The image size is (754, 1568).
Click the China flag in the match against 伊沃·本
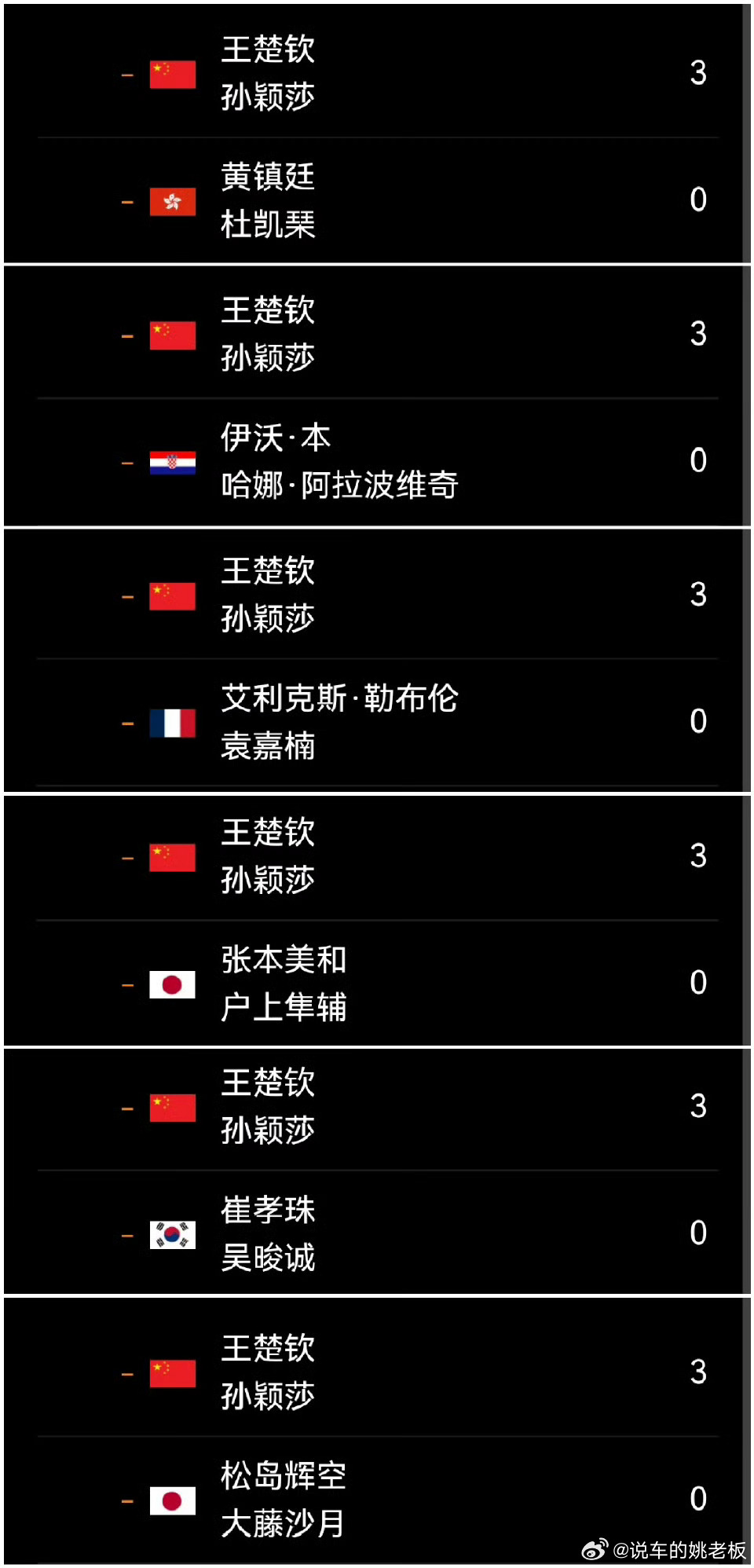pos(172,334)
